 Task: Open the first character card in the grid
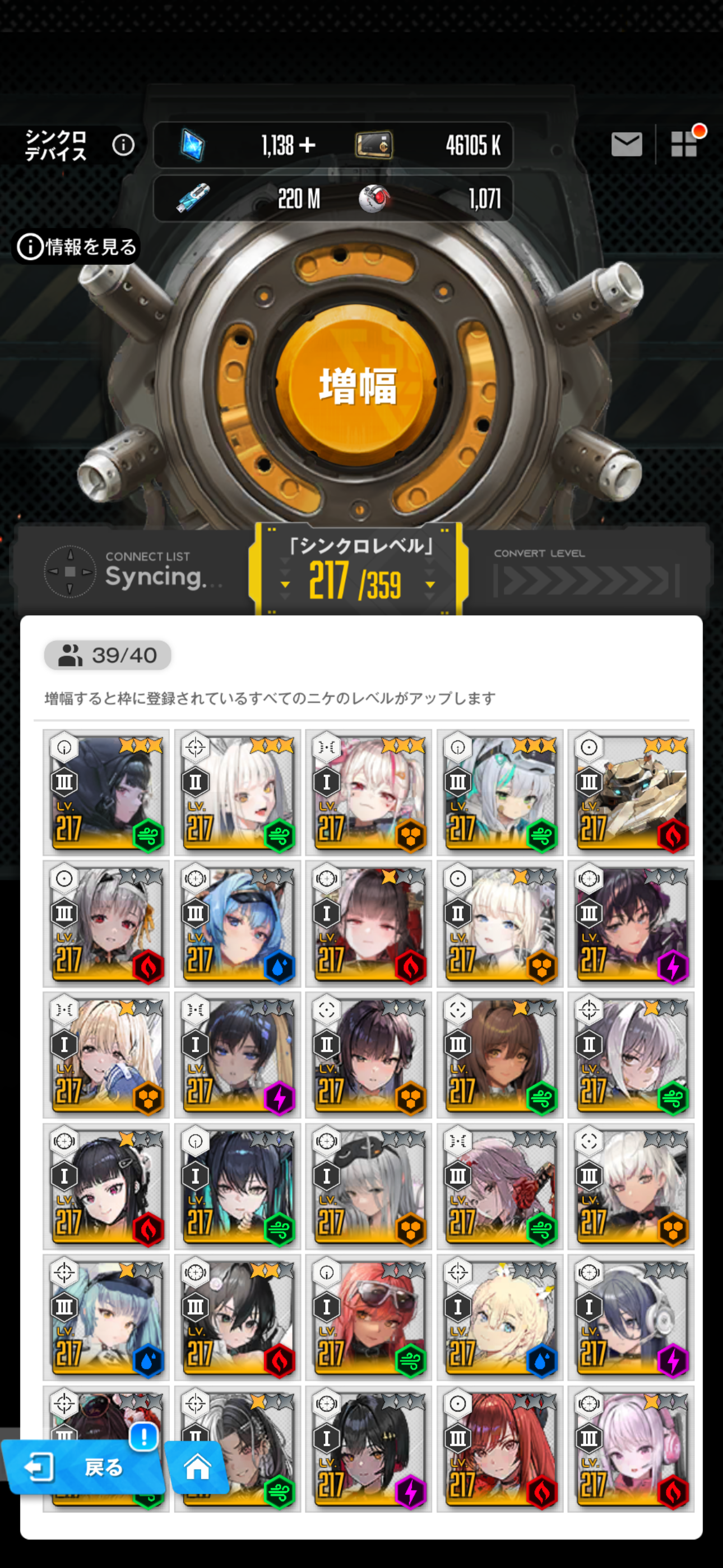pyautogui.click(x=106, y=792)
